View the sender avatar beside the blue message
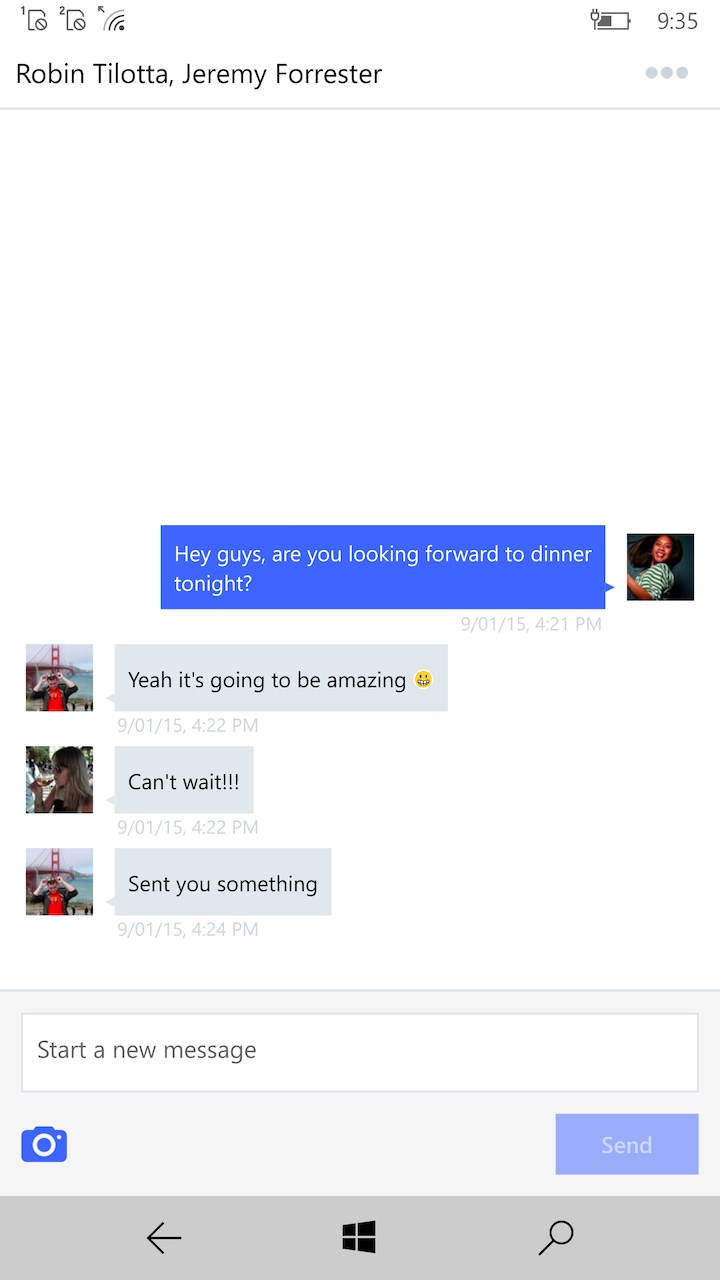 (660, 567)
